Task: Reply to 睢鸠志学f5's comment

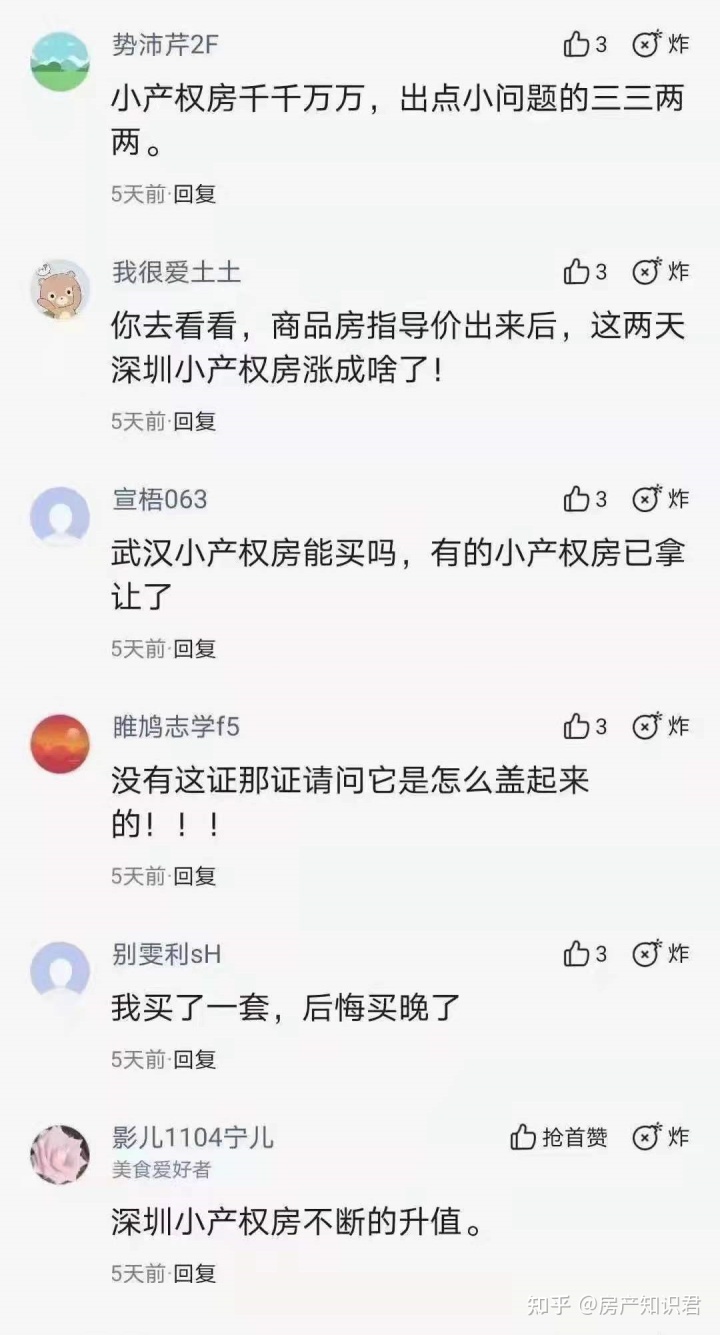Action: tap(195, 876)
